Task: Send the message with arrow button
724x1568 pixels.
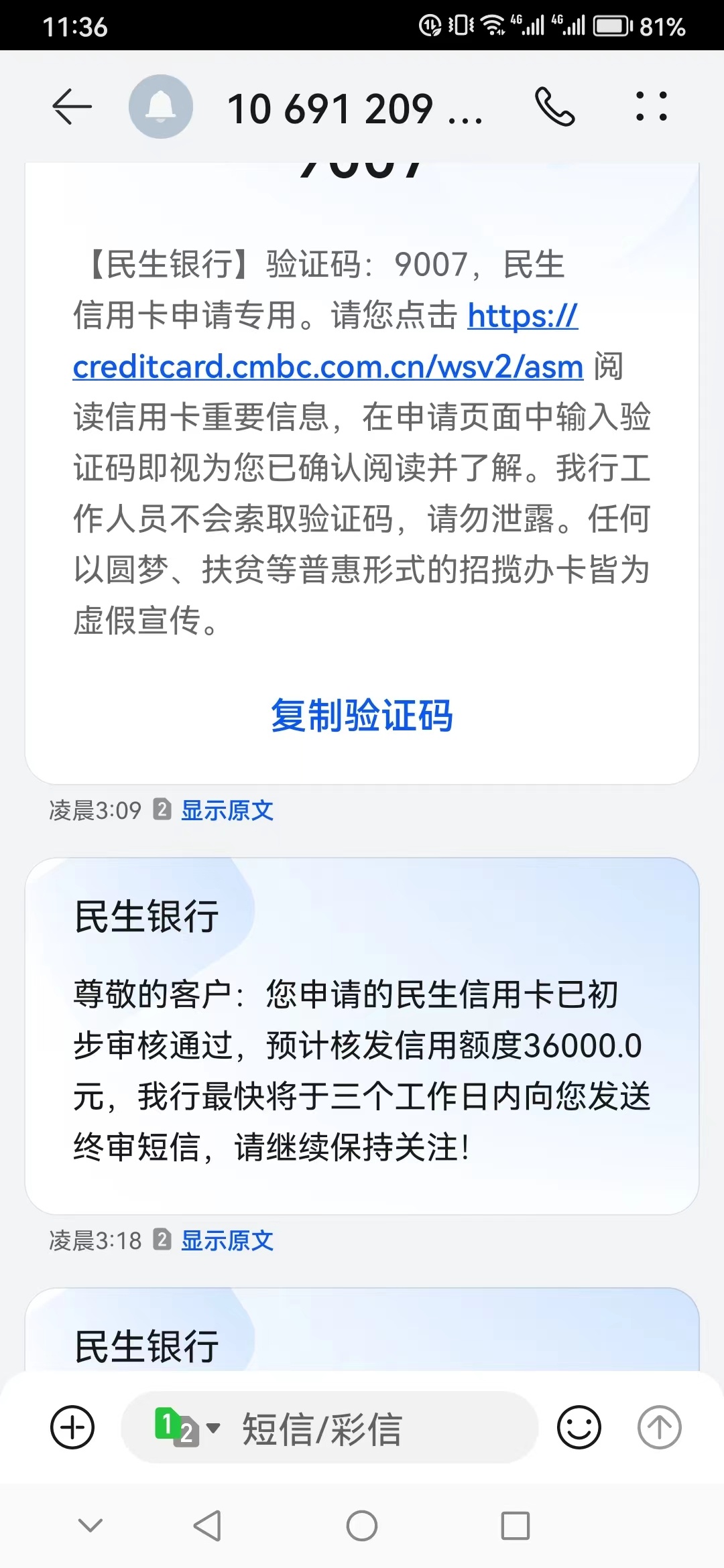Action: pyautogui.click(x=659, y=1427)
